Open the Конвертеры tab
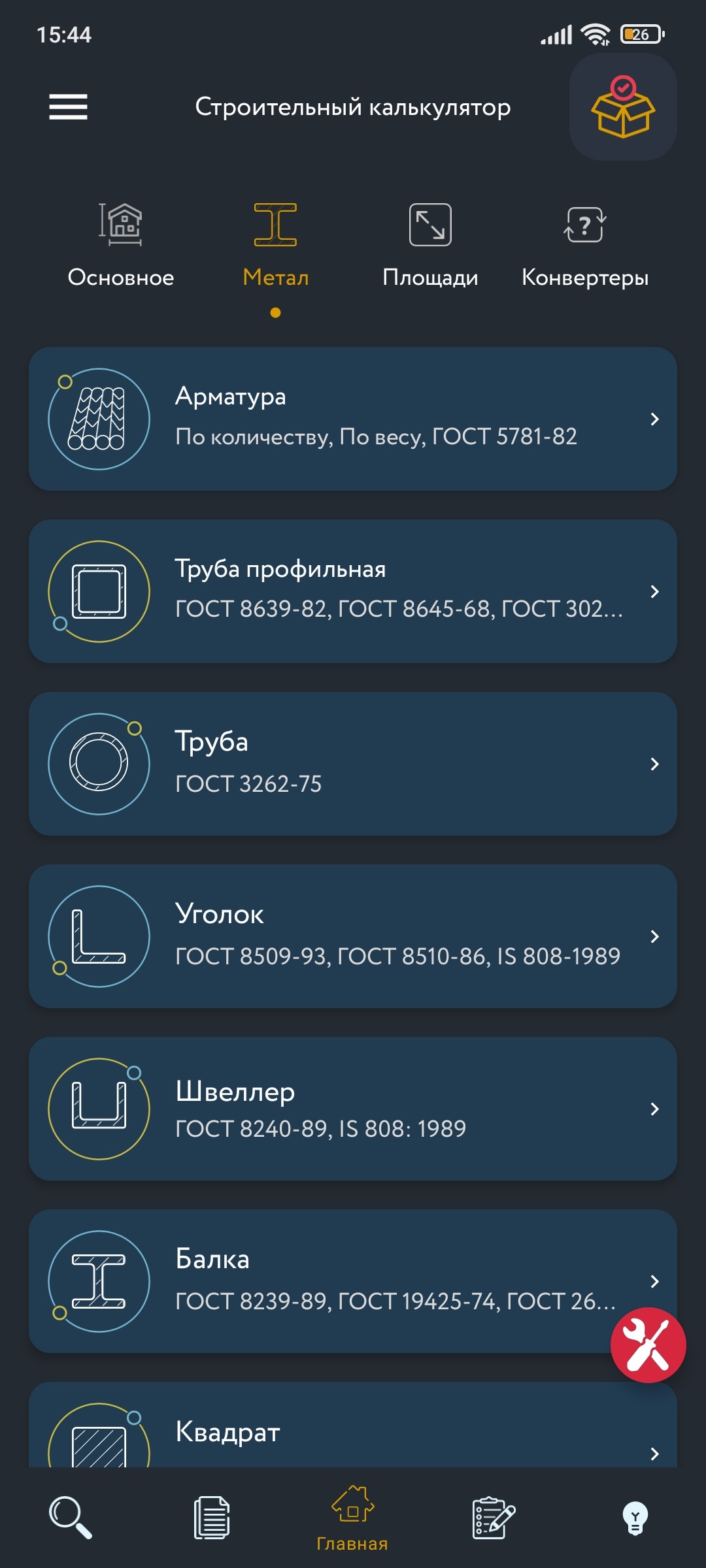The image size is (706, 1568). point(585,246)
